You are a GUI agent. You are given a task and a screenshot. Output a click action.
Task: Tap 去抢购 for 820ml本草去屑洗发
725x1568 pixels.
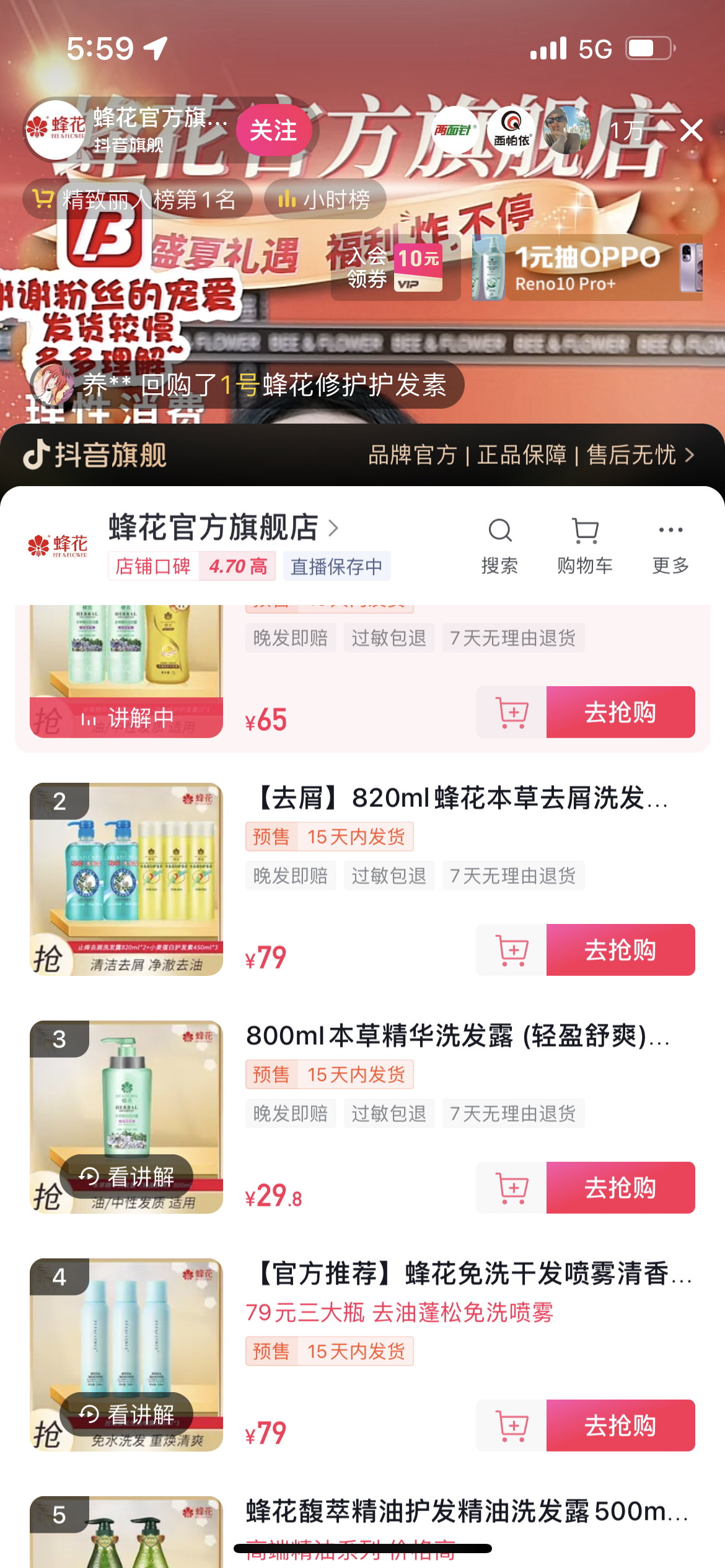click(x=620, y=950)
